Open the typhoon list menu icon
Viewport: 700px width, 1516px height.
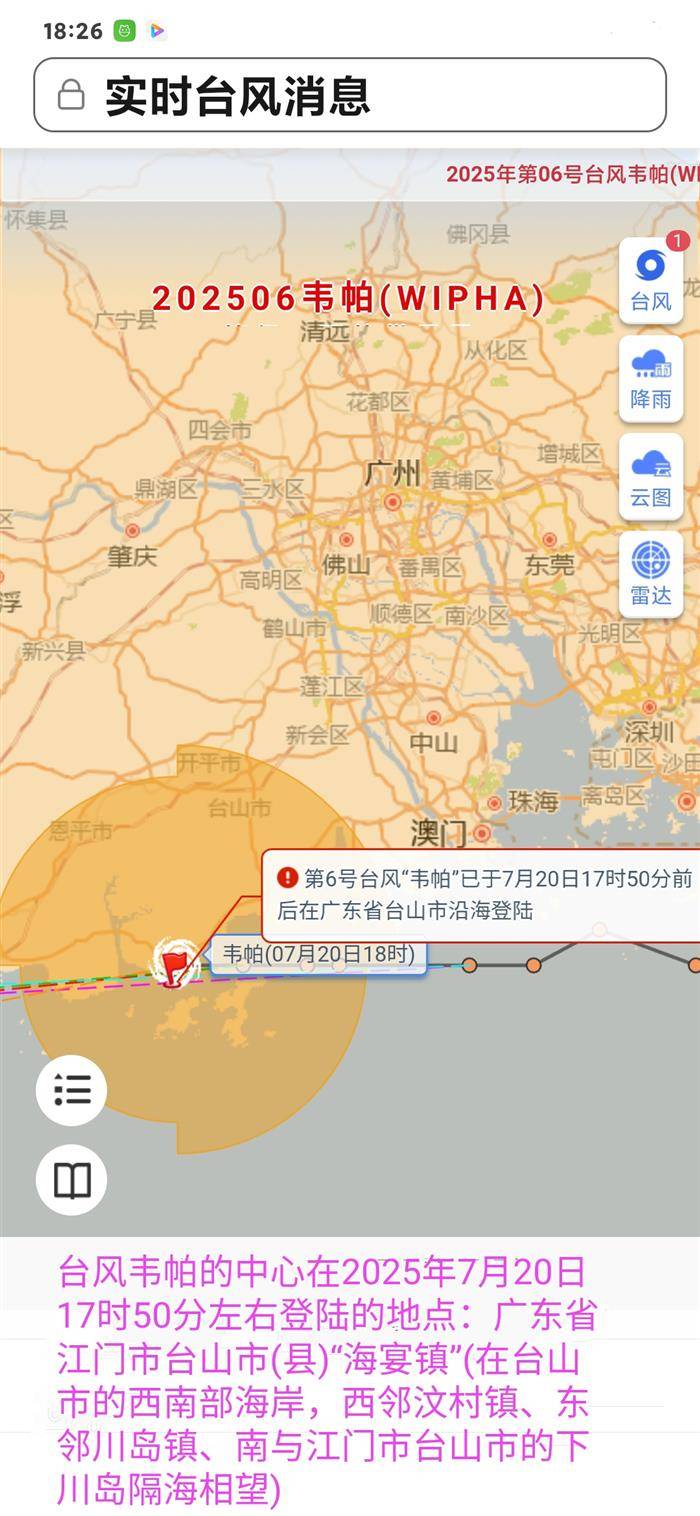[71, 1090]
